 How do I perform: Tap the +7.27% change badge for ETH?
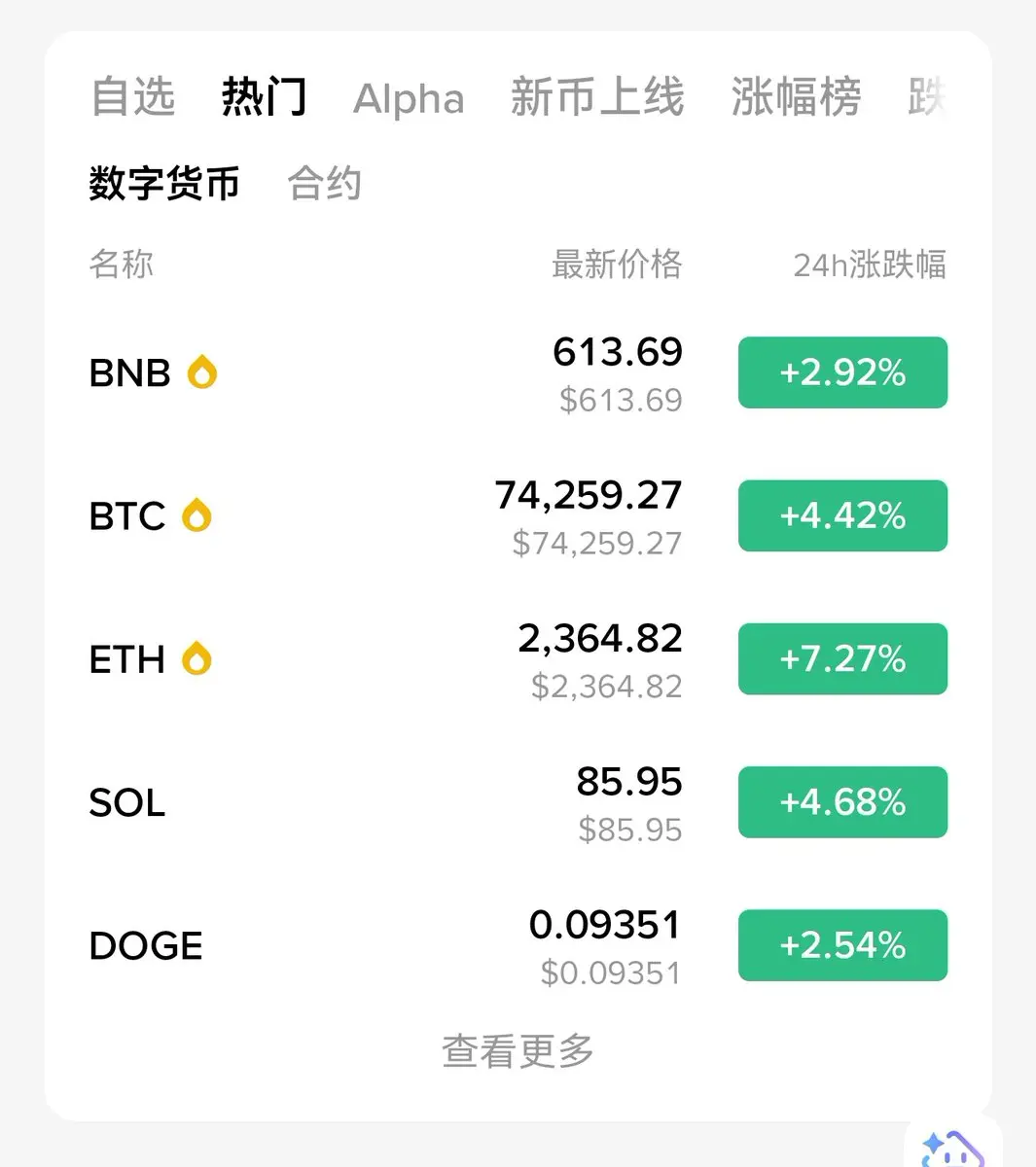pos(842,659)
